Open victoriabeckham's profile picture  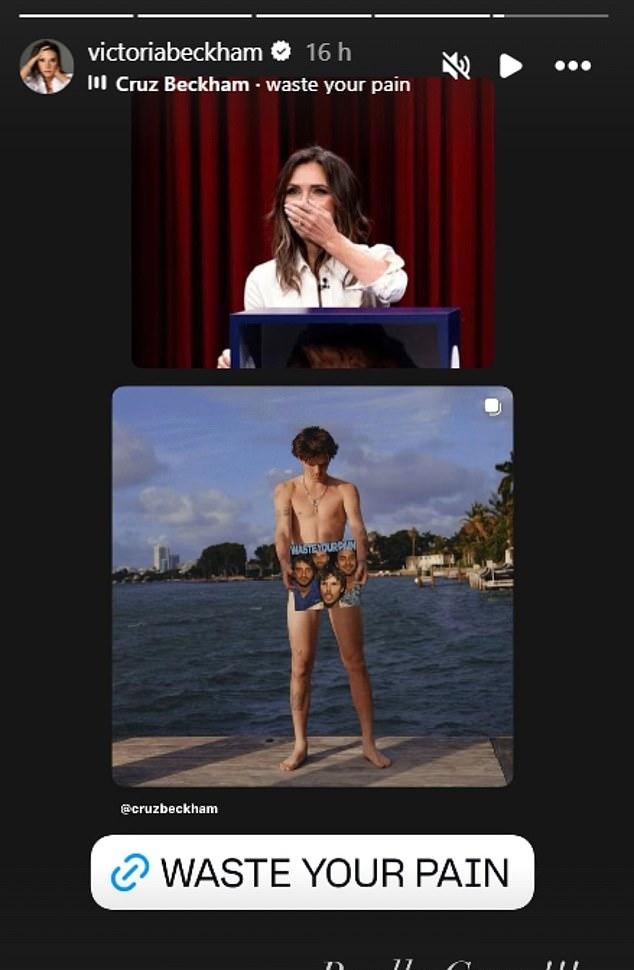tap(46, 67)
